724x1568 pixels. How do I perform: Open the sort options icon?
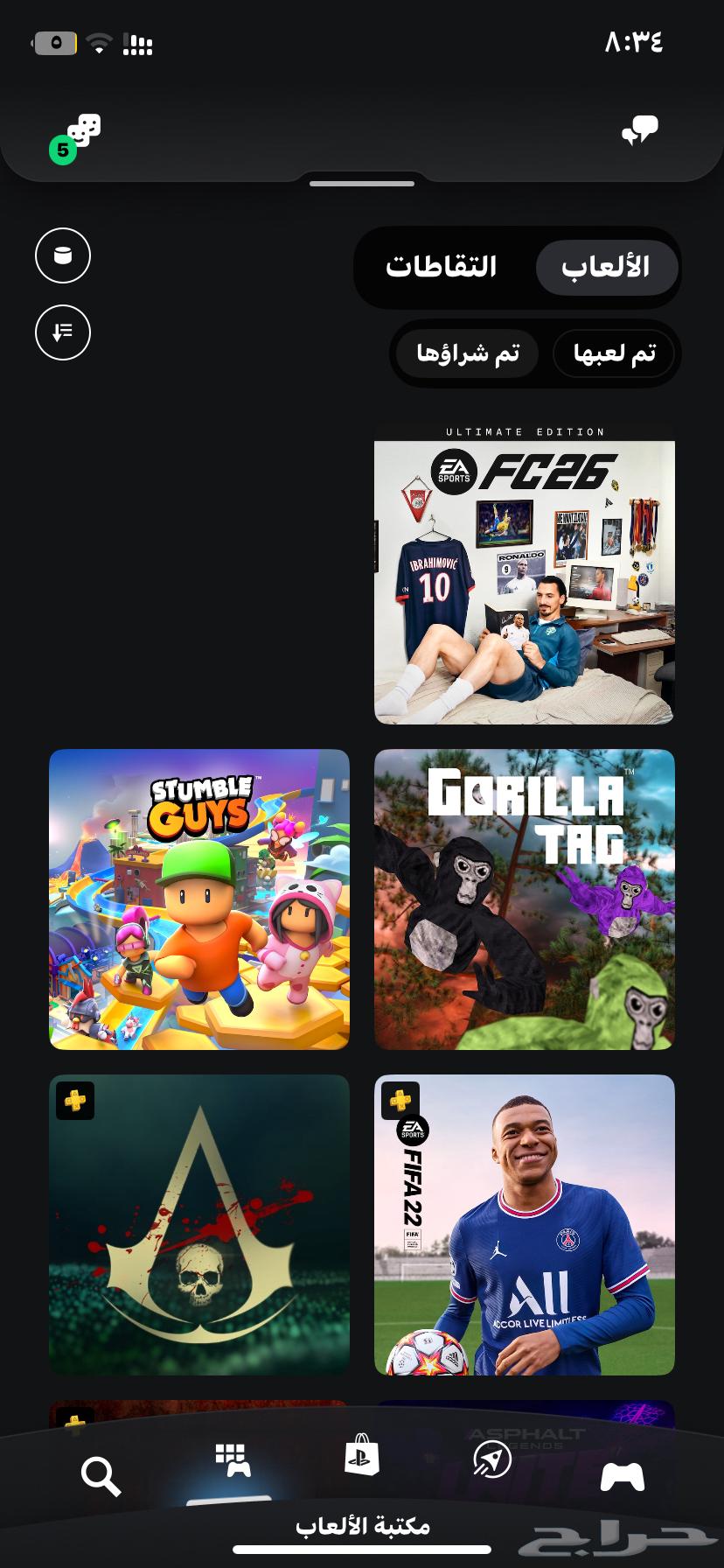(63, 332)
